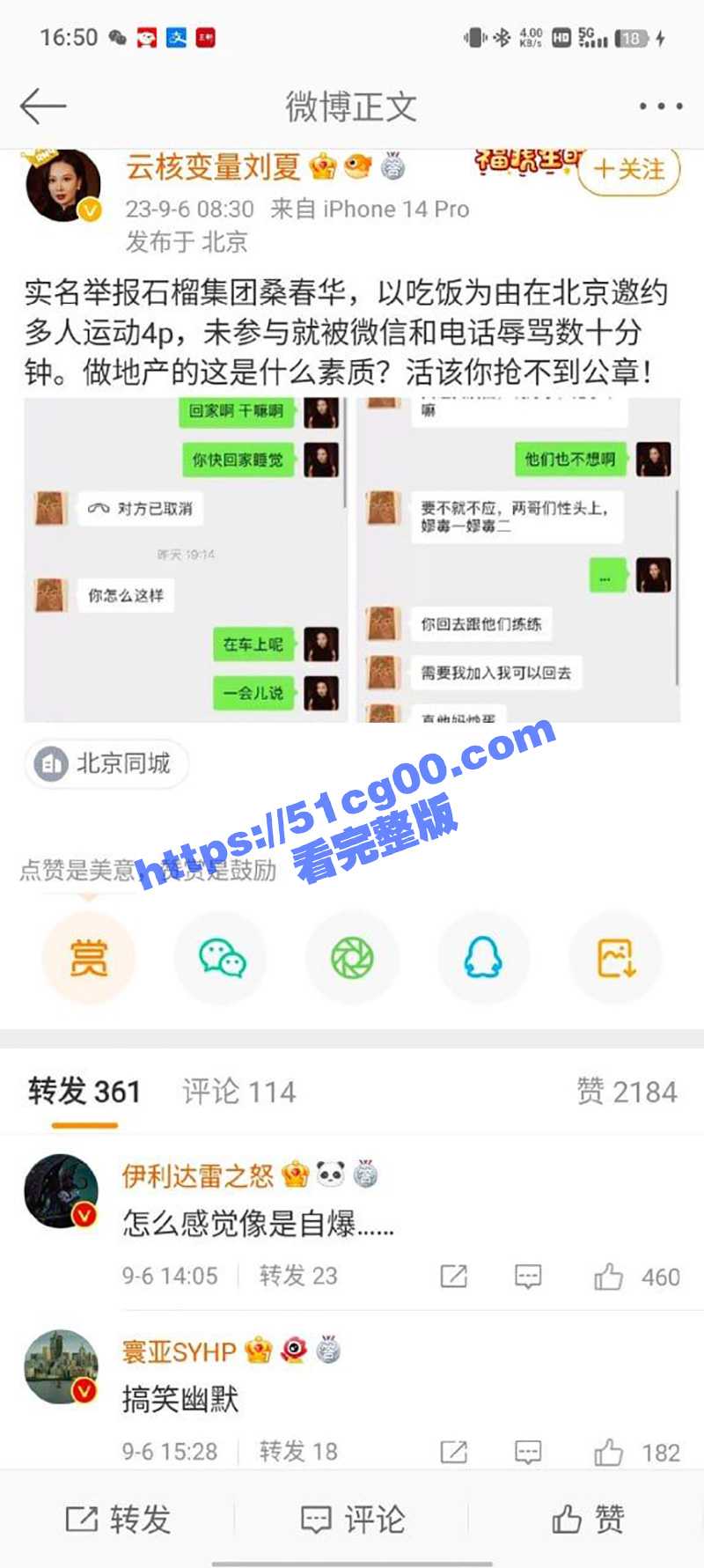The width and height of the screenshot is (704, 1568).
Task: View the right chat screenshot image
Action: point(517,560)
